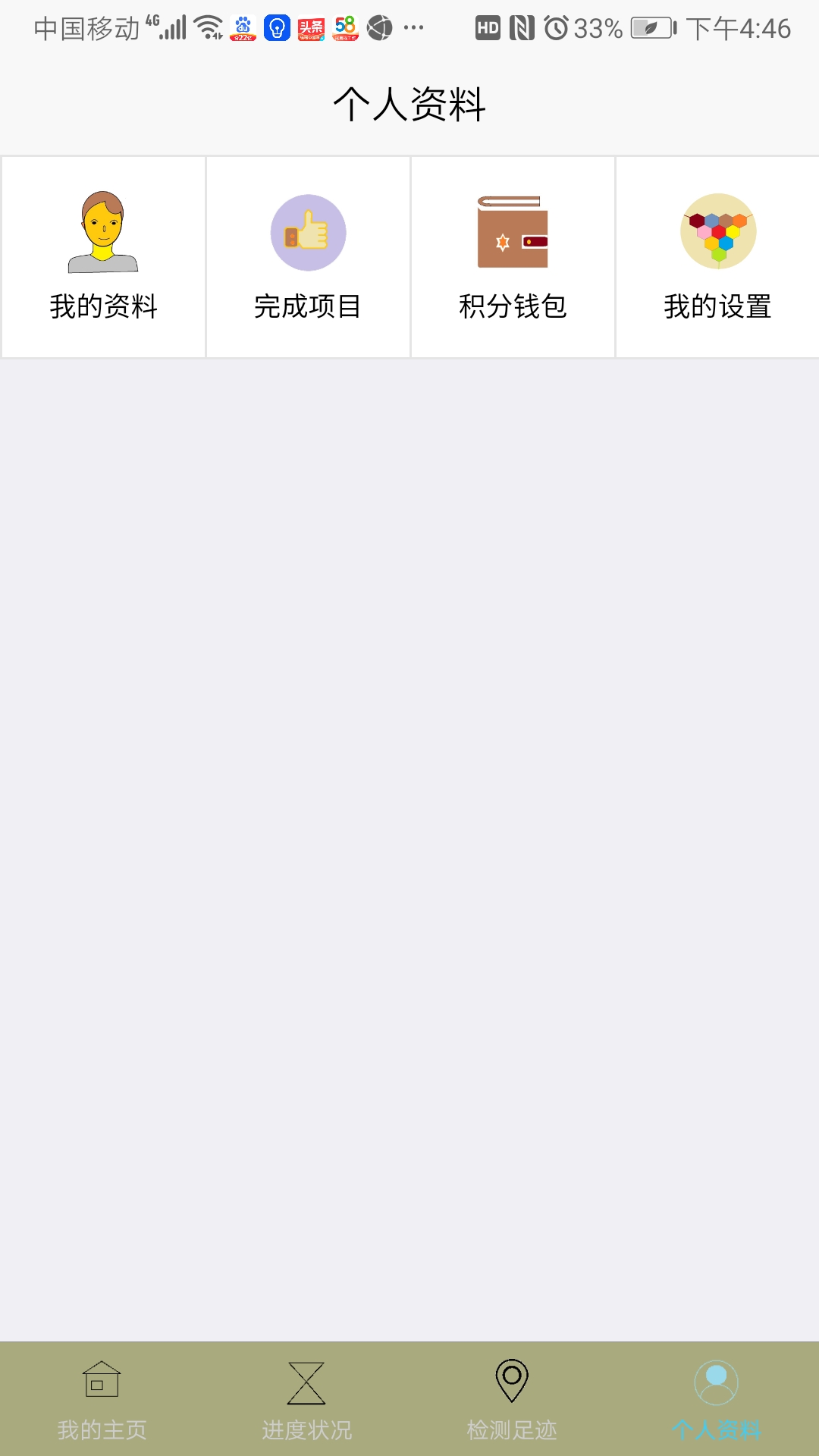Screen dimensions: 819x1456
Task: Open 积分钱包 points wallet
Action: 513,257
